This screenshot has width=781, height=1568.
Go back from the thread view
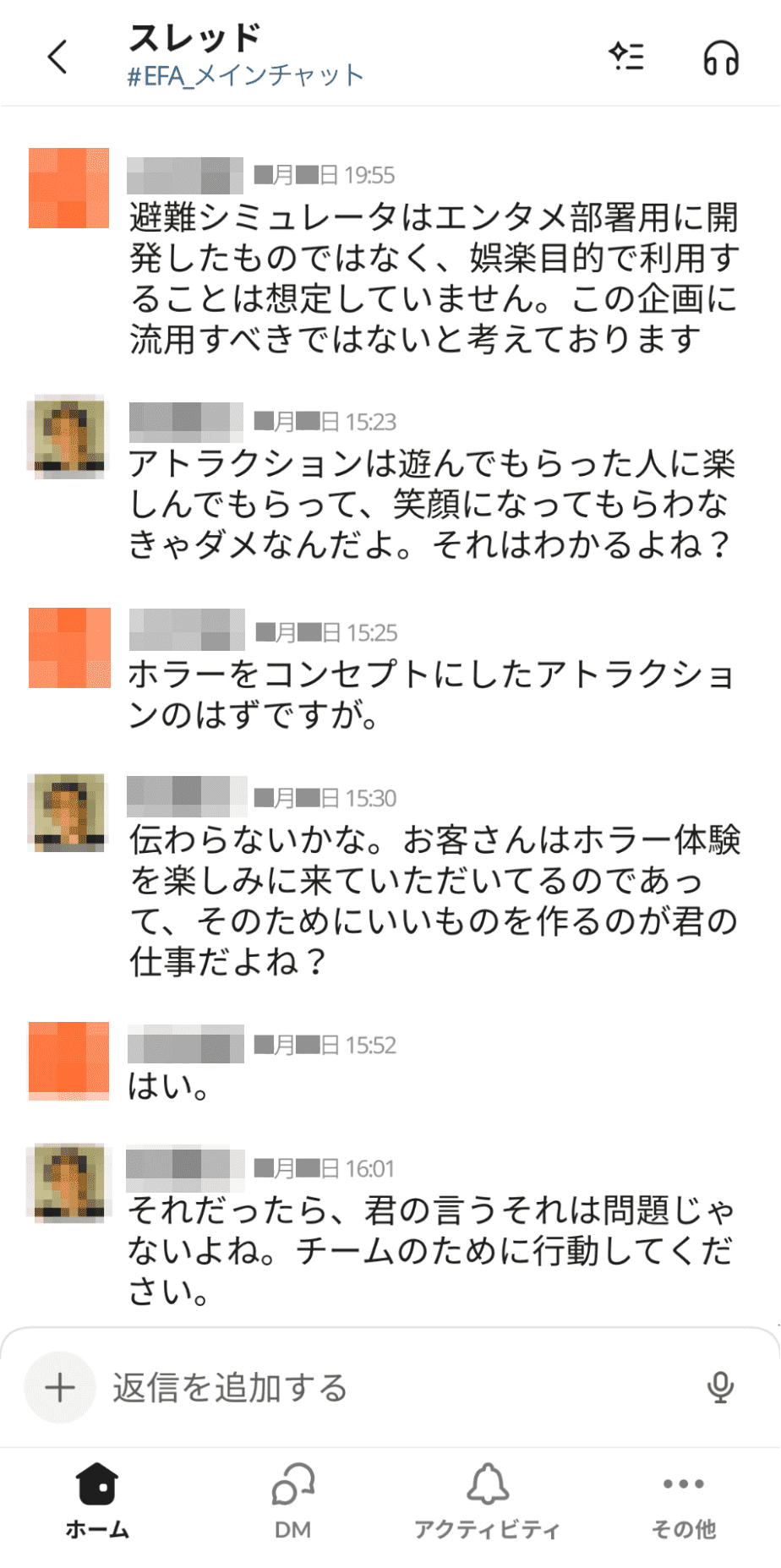(57, 57)
